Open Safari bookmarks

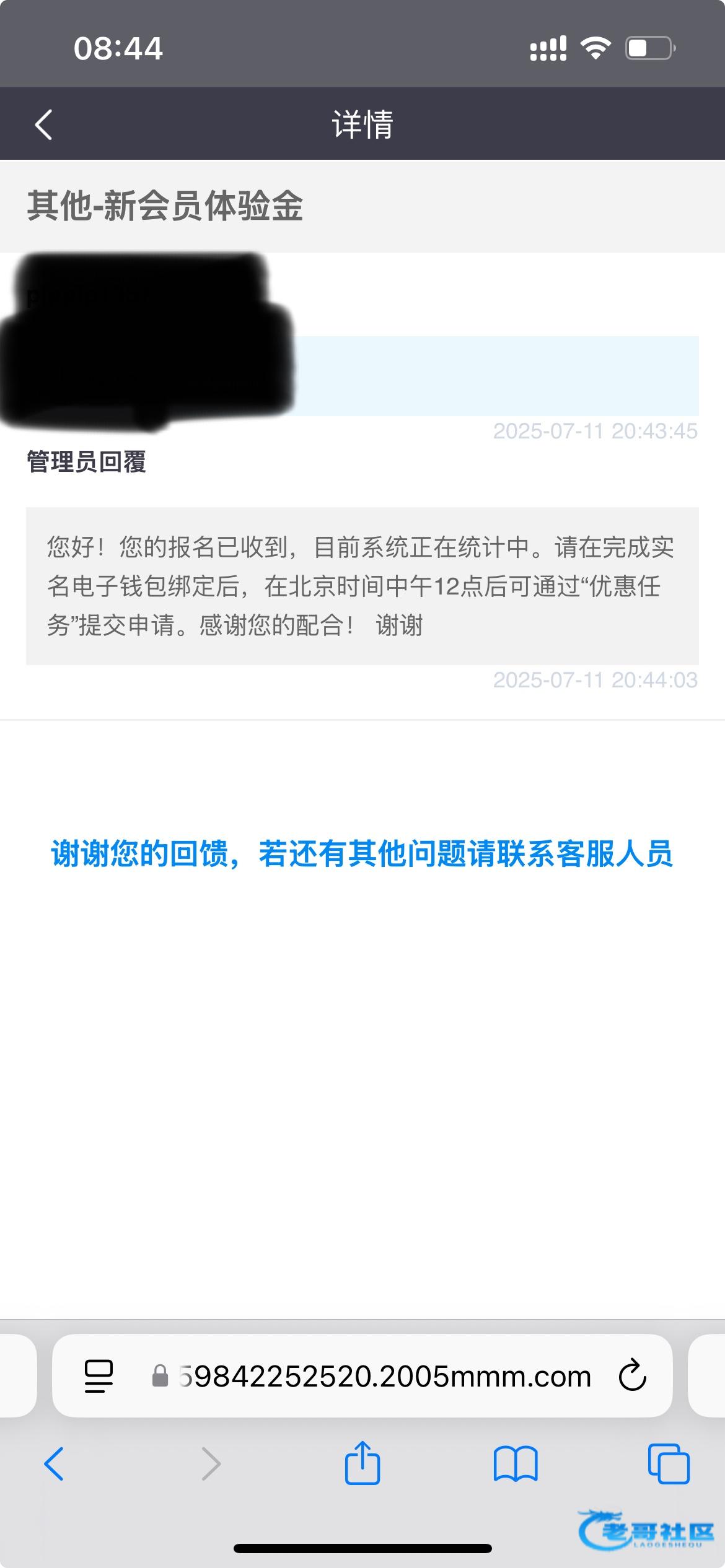516,1464
